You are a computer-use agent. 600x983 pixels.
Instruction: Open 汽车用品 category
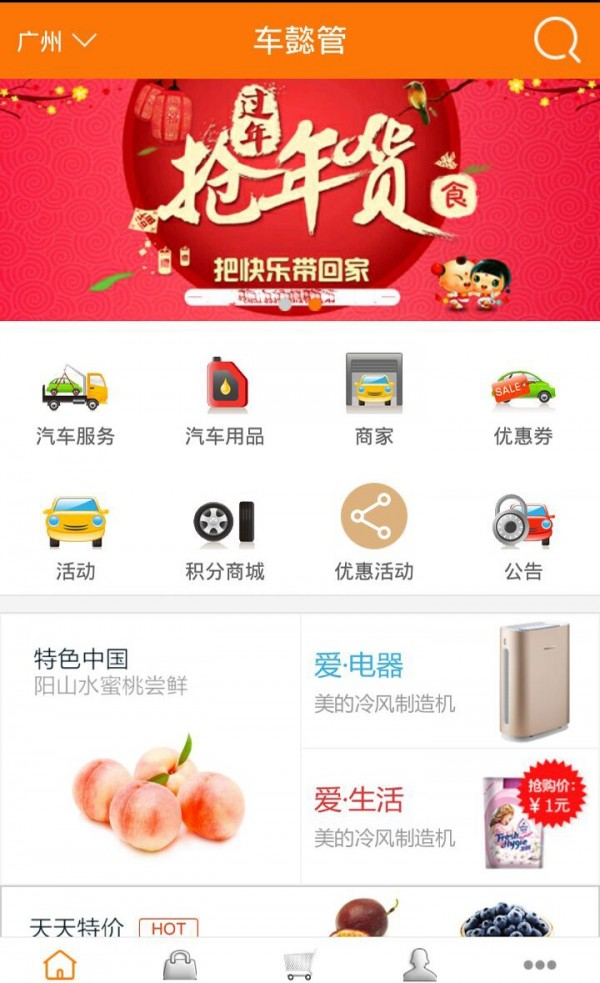pos(225,401)
